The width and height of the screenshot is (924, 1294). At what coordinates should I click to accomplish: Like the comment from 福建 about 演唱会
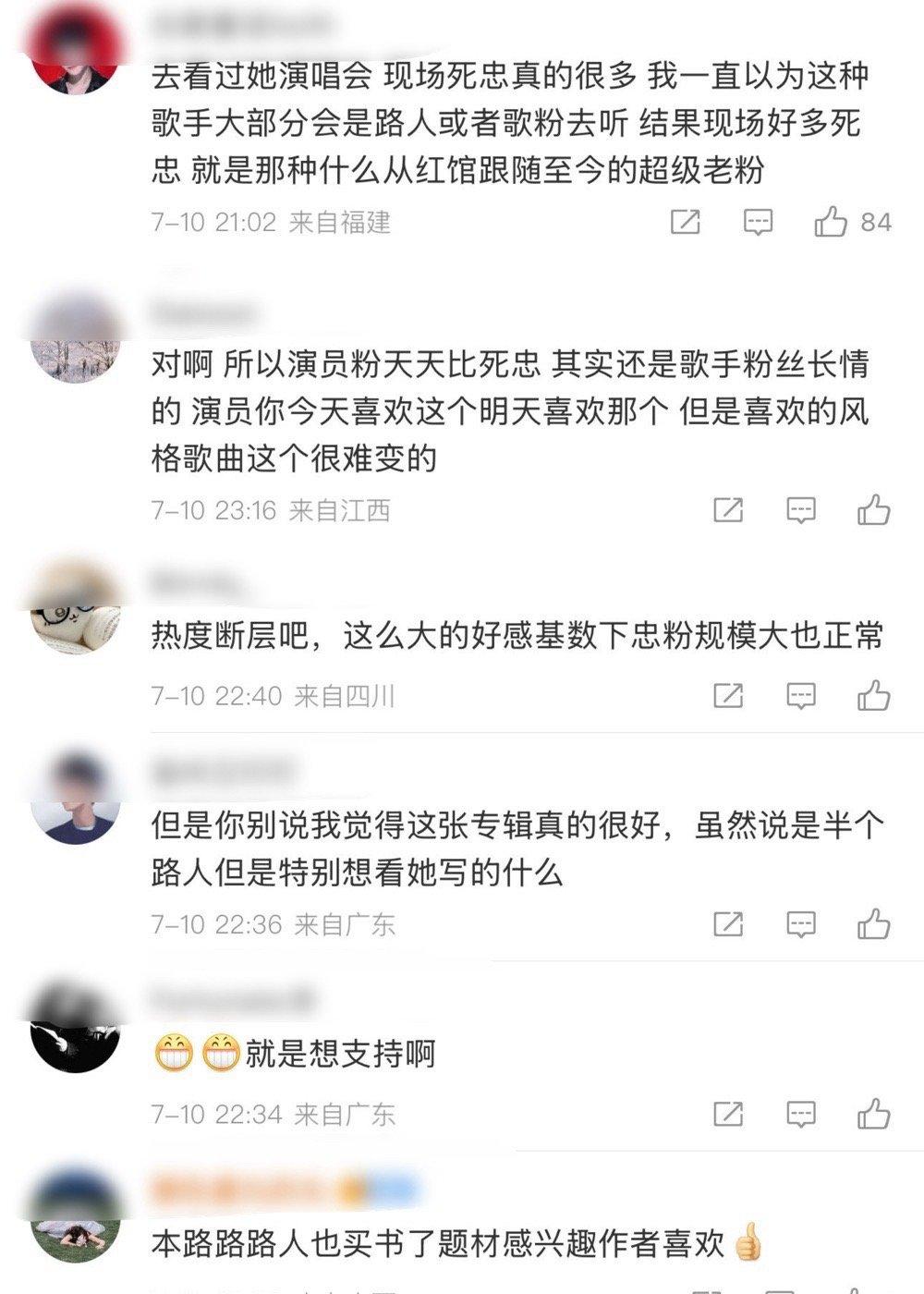[831, 222]
